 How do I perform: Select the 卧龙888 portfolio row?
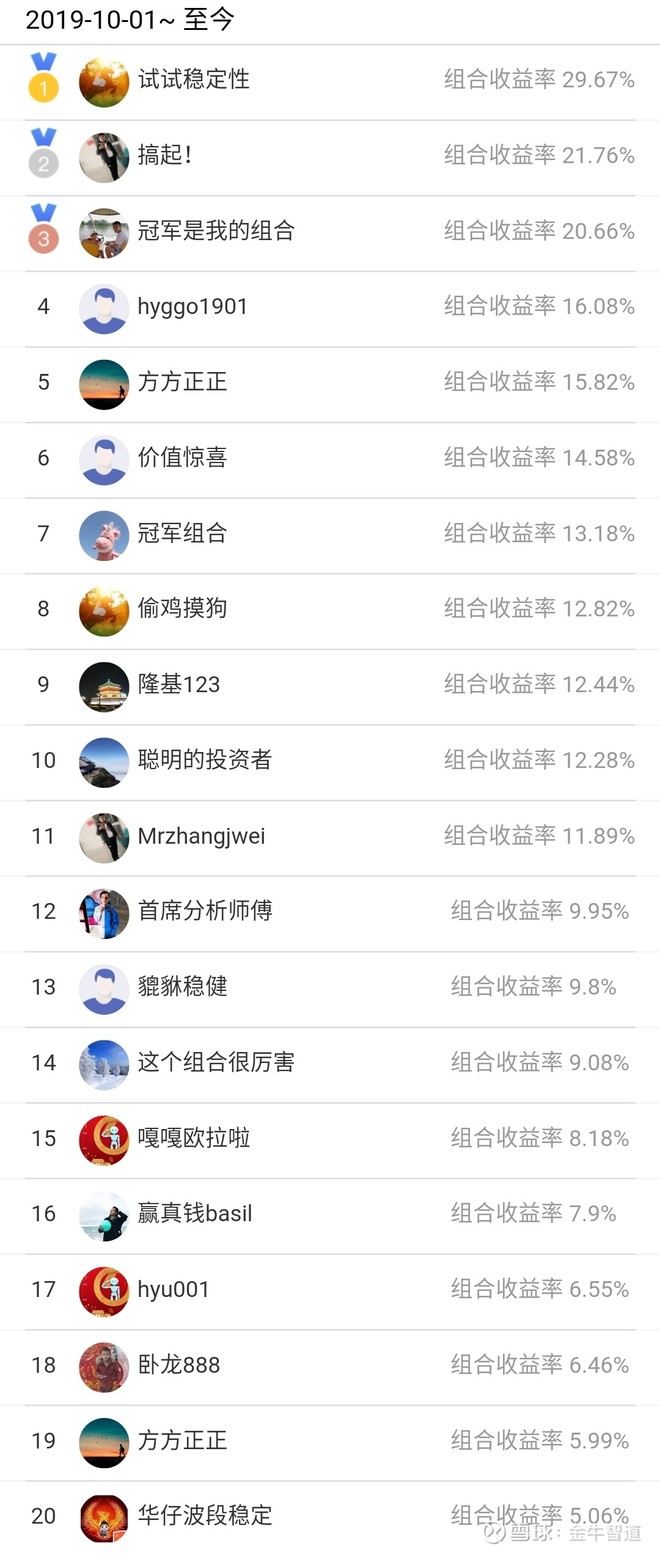tap(178, 1365)
